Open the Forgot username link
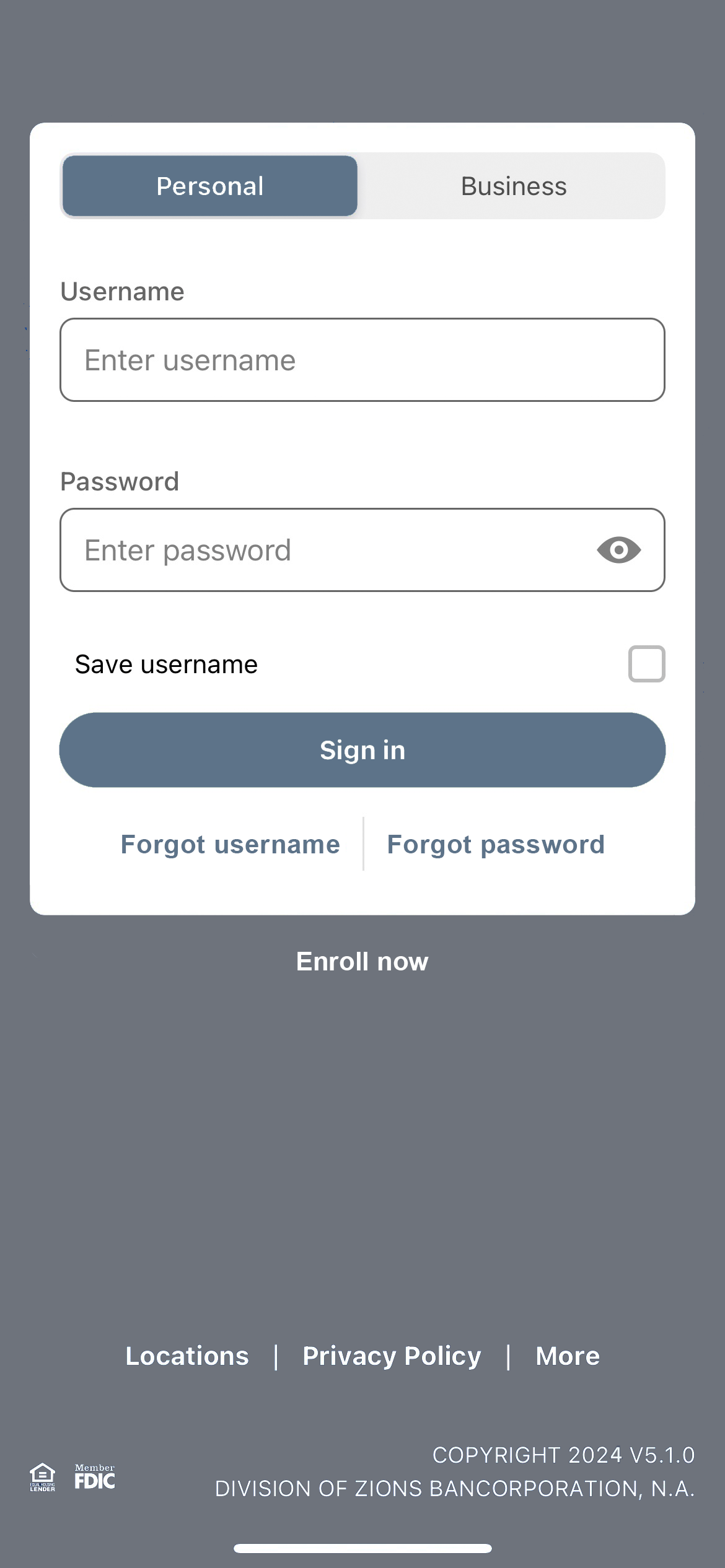 tap(230, 845)
